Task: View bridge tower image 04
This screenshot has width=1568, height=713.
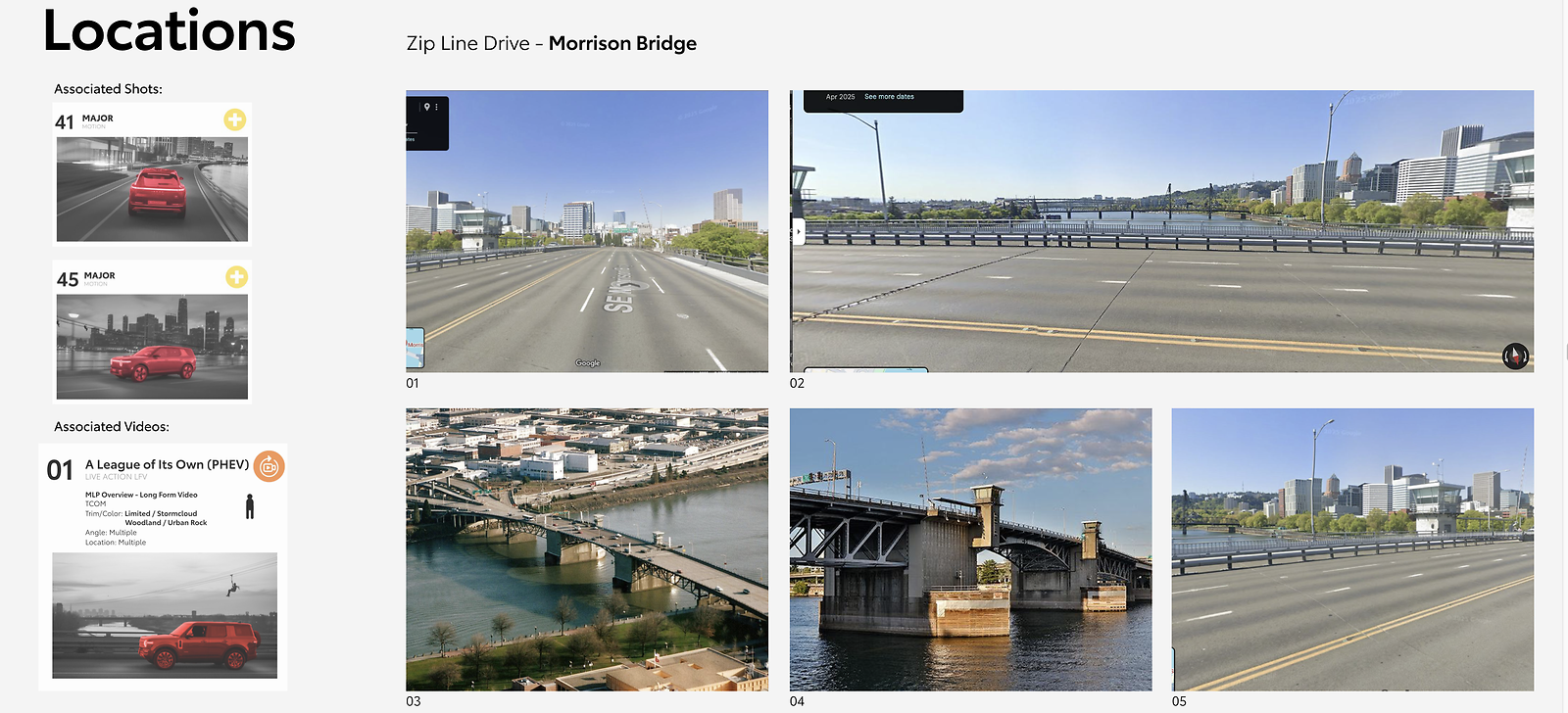Action: (970, 549)
